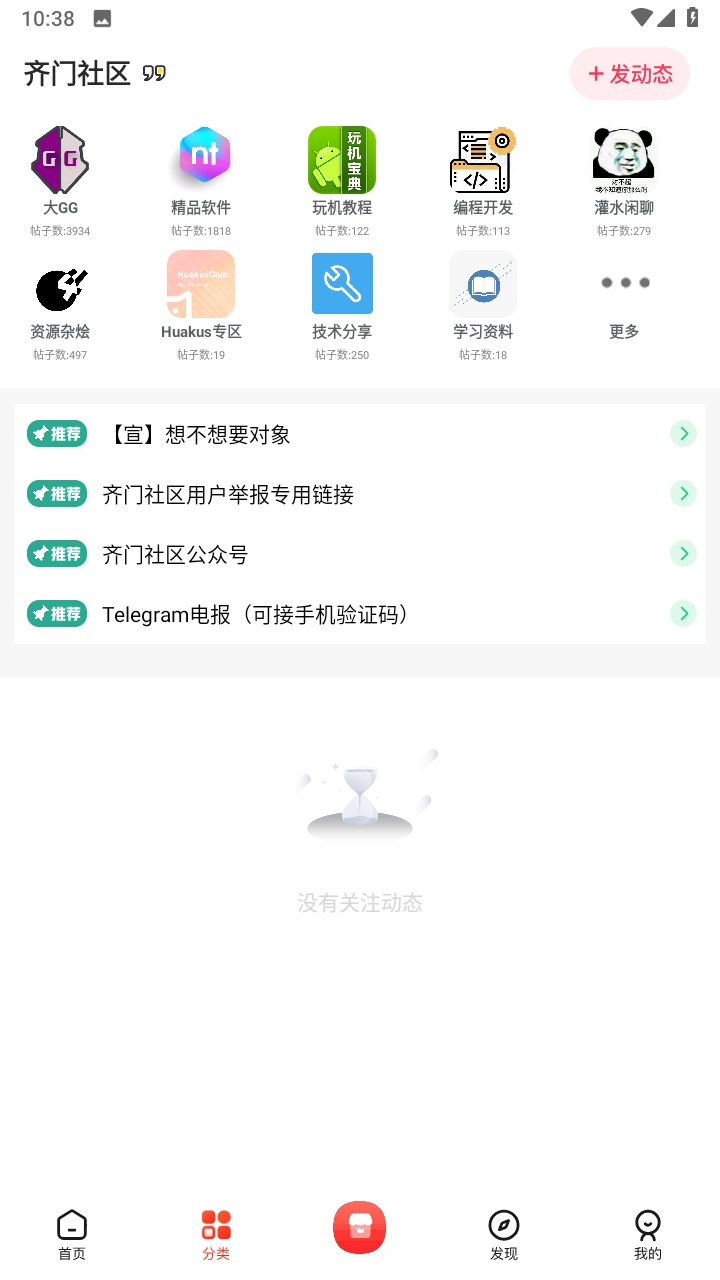
Task: Tap the quote icon beside 齐门社区 title
Action: coord(153,73)
